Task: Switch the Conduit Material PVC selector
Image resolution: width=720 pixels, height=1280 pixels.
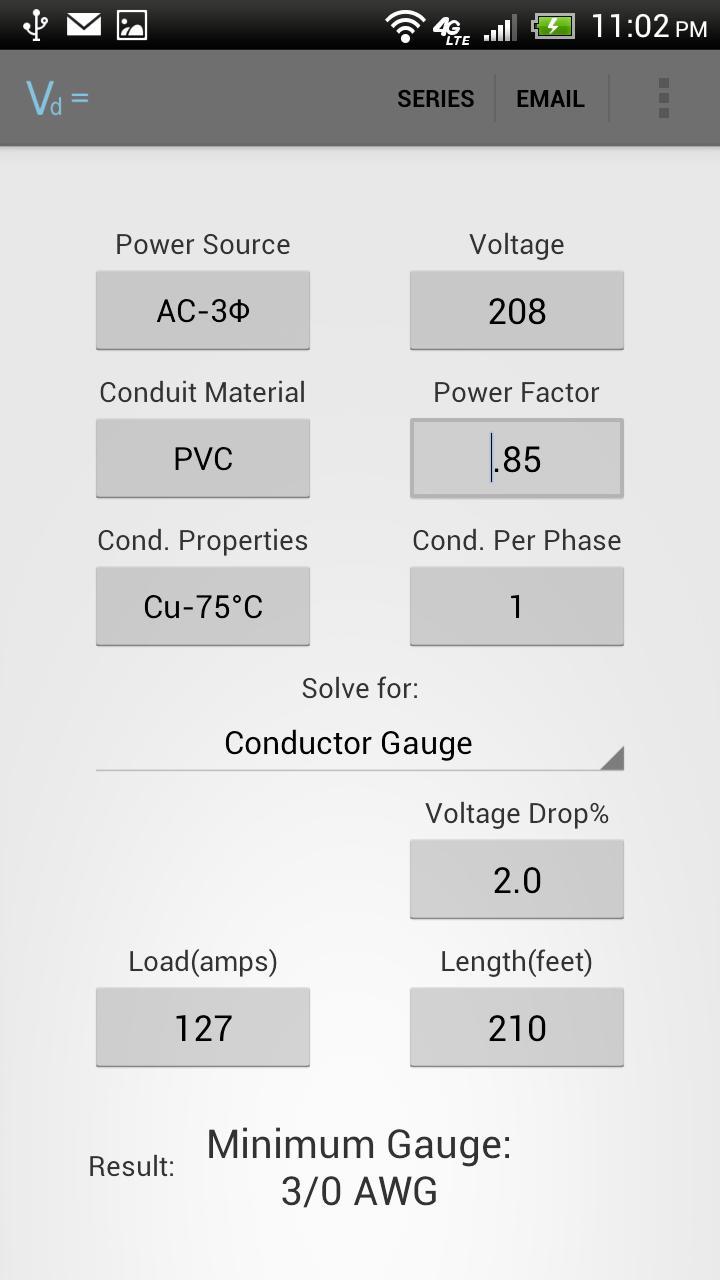Action: [202, 458]
